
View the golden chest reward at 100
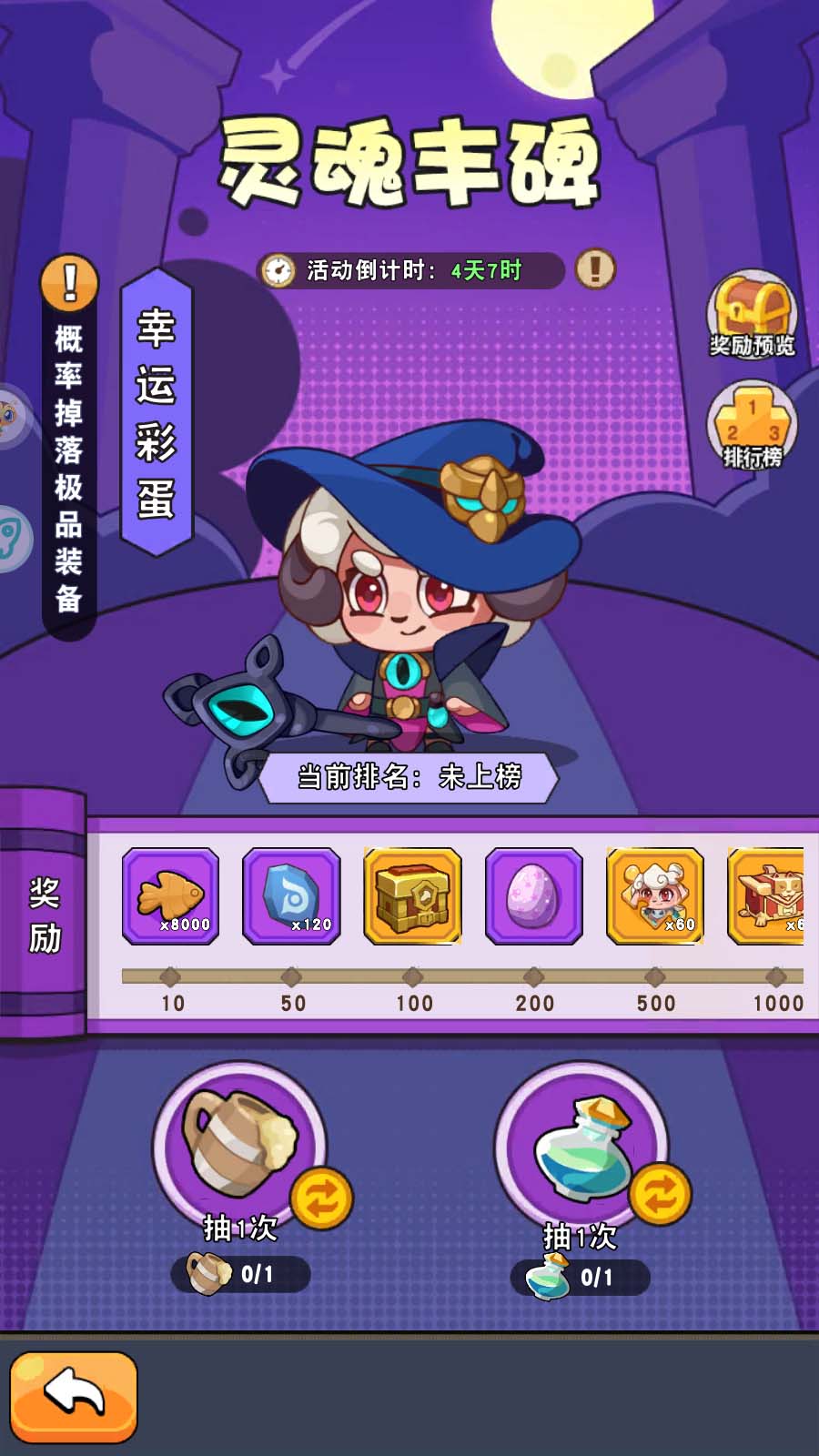click(x=412, y=896)
